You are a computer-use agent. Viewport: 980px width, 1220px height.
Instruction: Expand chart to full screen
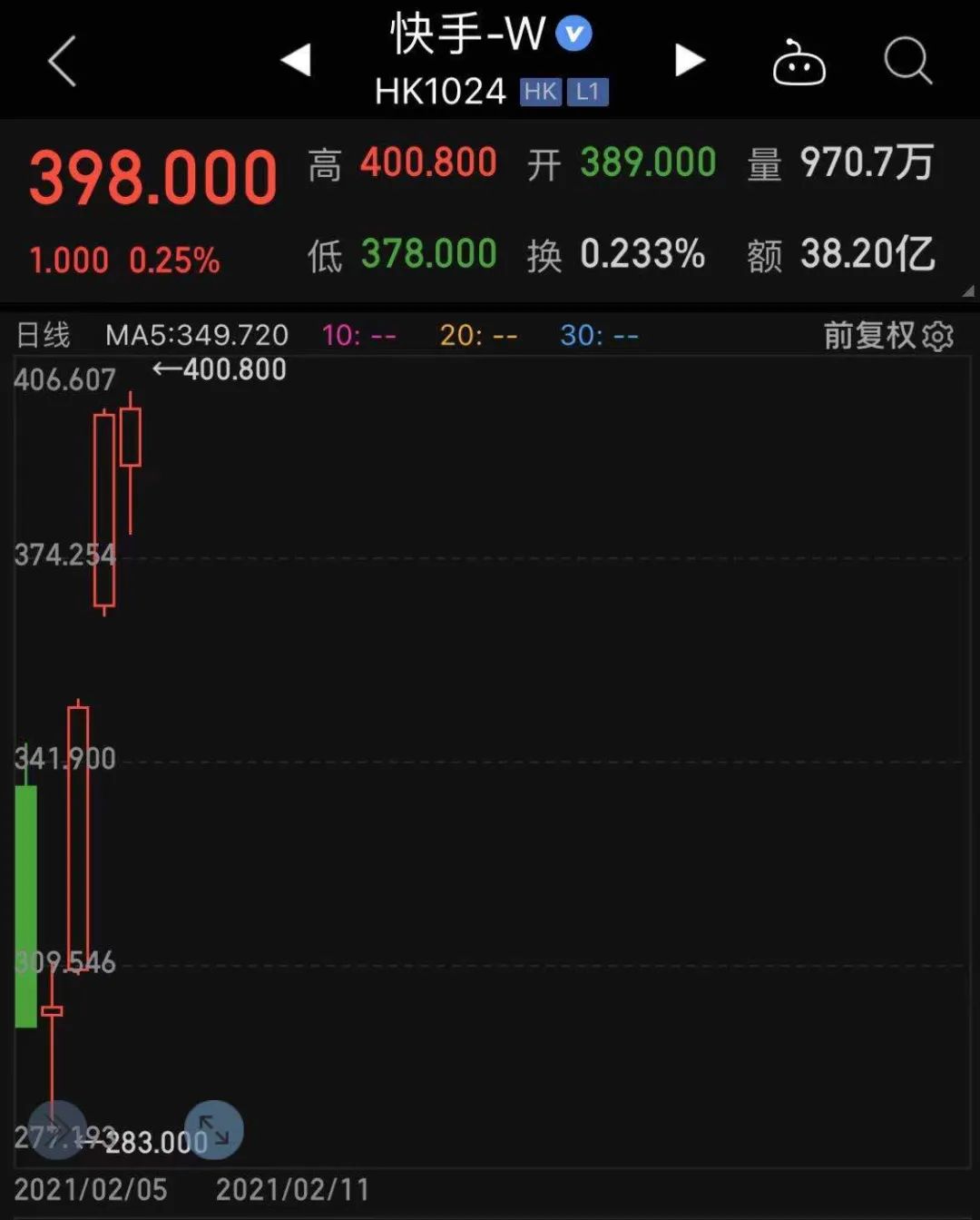214,1129
